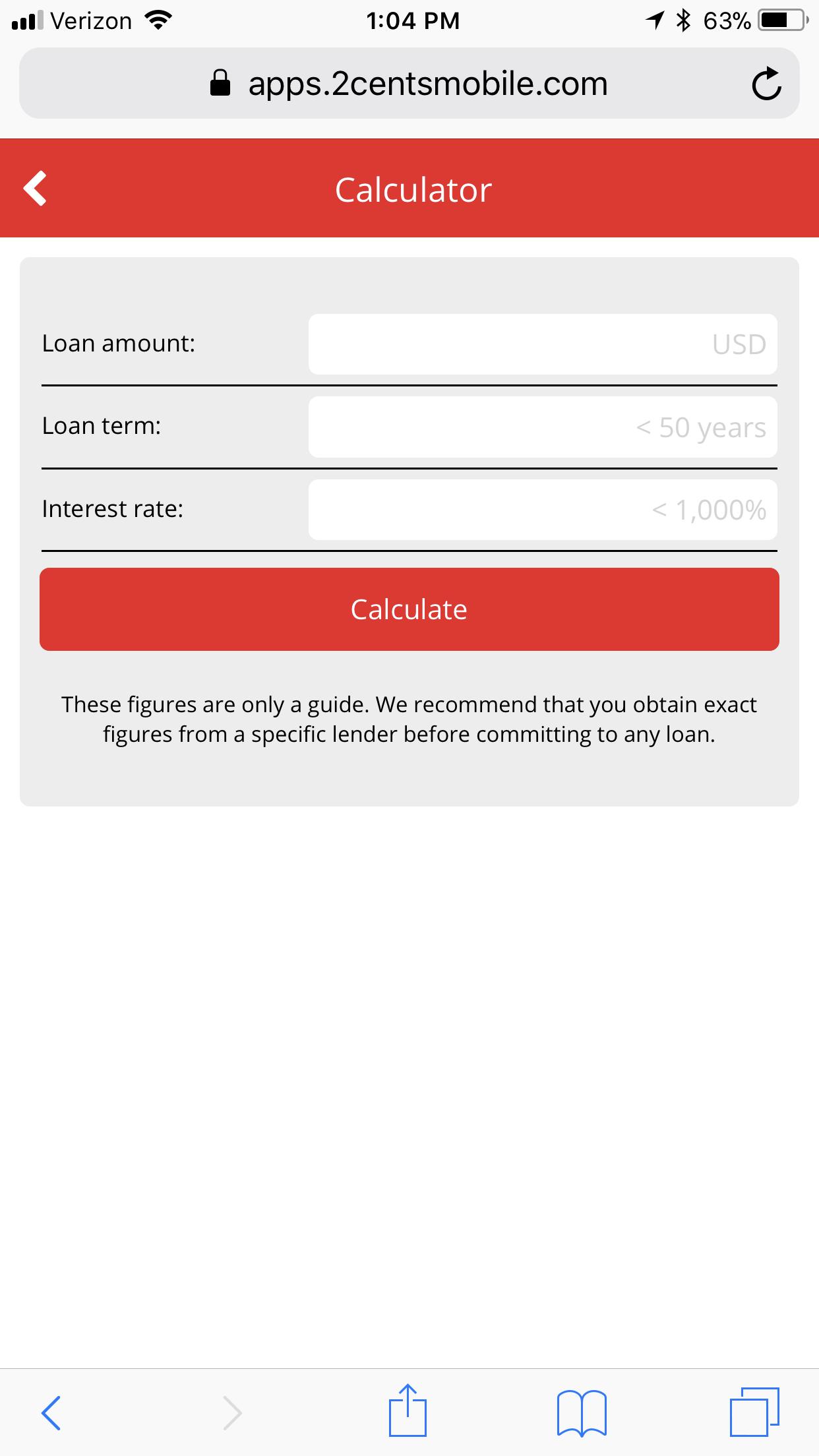The width and height of the screenshot is (819, 1456).
Task: Open Safari bookmarks
Action: coord(582,1412)
